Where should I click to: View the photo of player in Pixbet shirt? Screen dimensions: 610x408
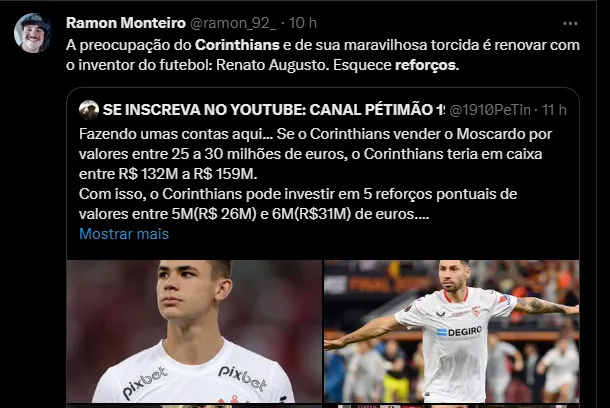(x=194, y=331)
